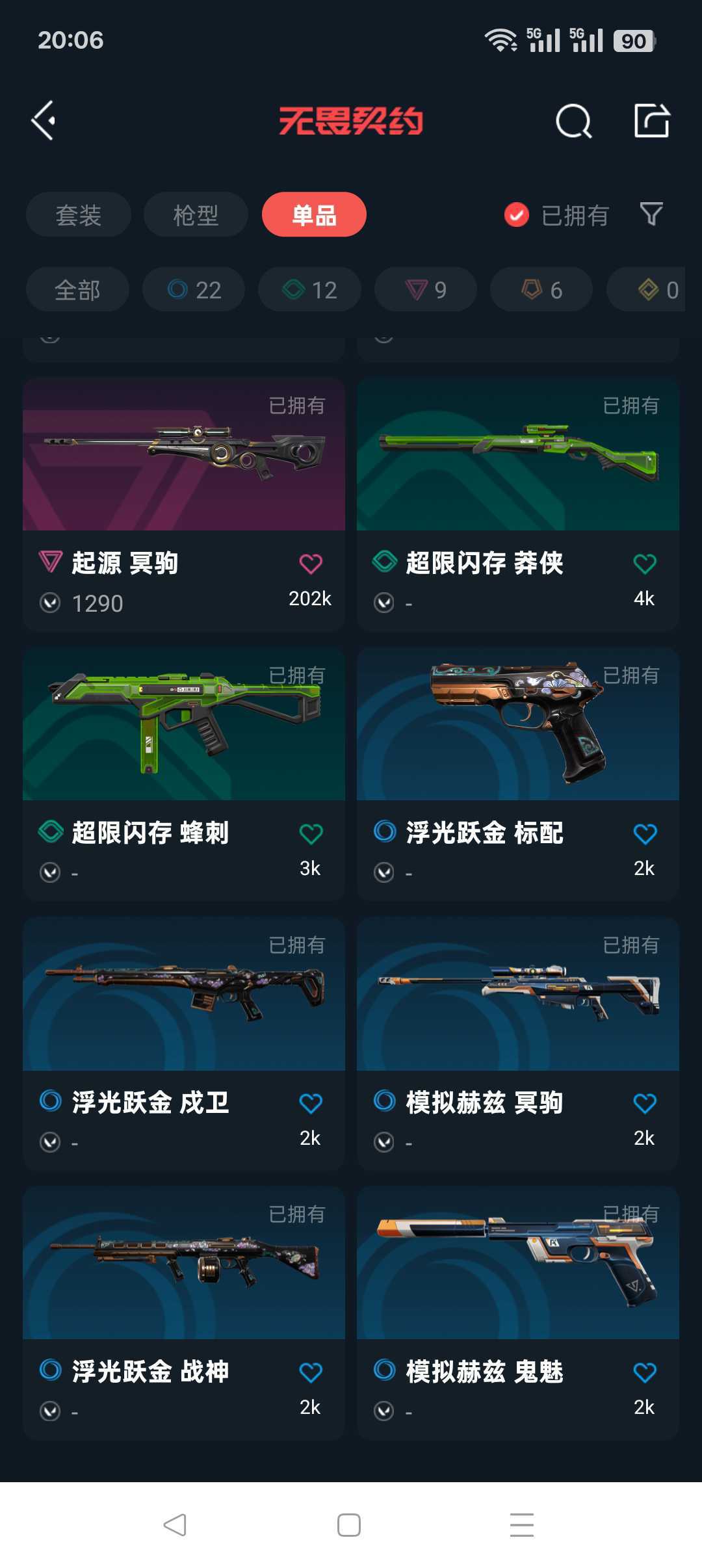Uncheck the 已拥有 filter checkbox
The height and width of the screenshot is (1568, 702).
pyautogui.click(x=517, y=215)
